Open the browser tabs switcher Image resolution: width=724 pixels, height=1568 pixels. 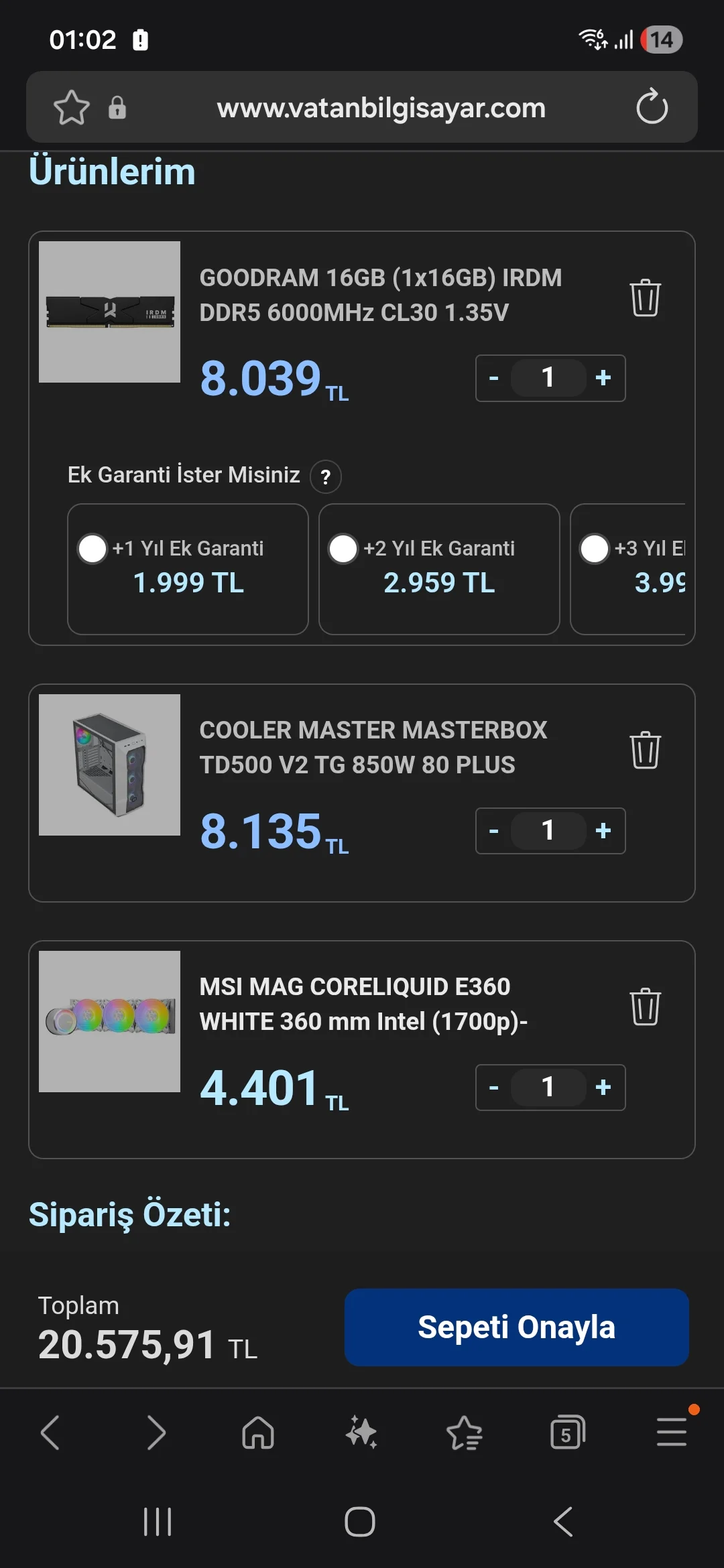click(567, 1433)
